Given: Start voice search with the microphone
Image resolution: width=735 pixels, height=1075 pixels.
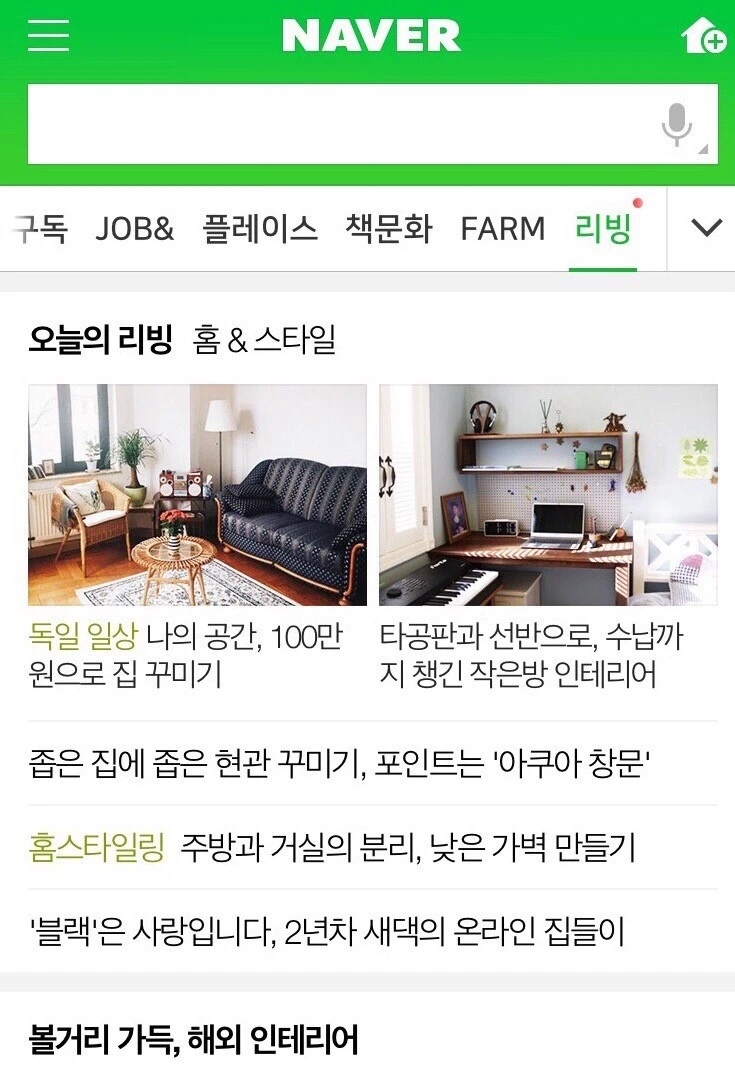Looking at the screenshot, I should tap(677, 125).
